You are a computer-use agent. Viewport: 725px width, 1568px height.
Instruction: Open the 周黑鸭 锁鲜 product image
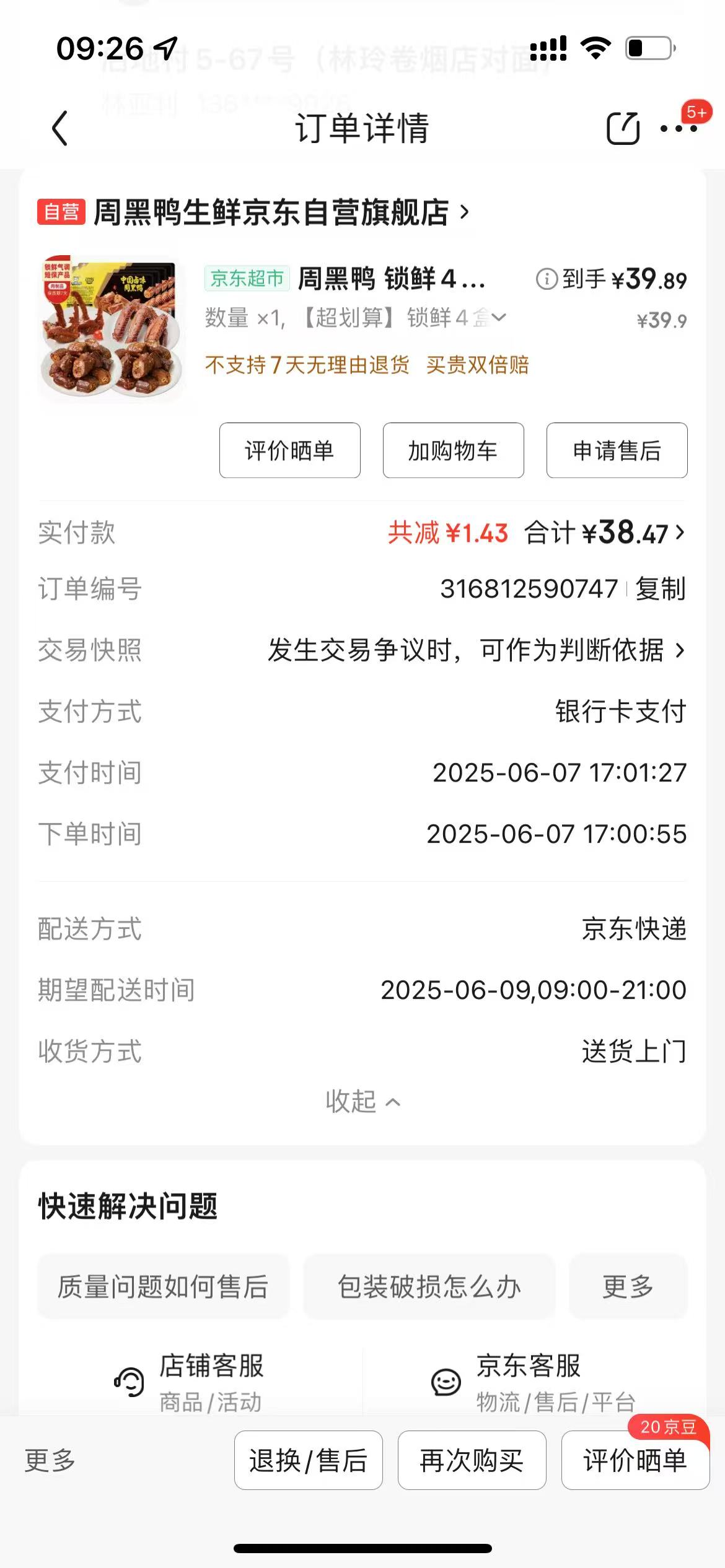click(x=112, y=328)
